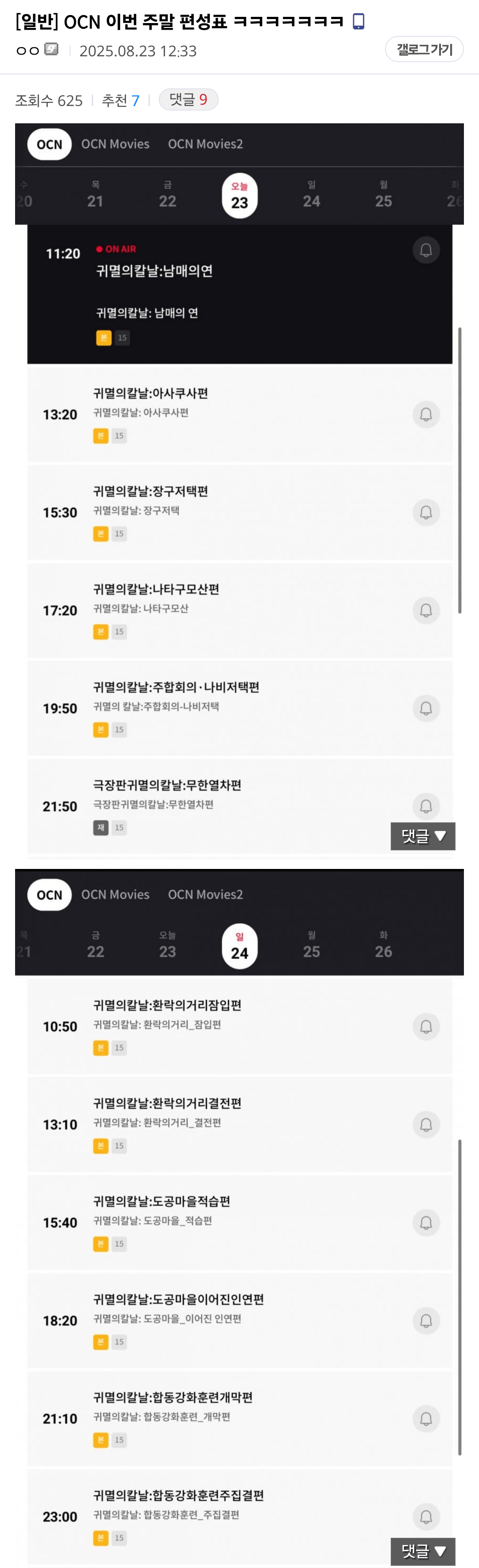This screenshot has height=1568, width=479.
Task: Tap the 댓글 ▼ button on the second image
Action: coord(423,1550)
